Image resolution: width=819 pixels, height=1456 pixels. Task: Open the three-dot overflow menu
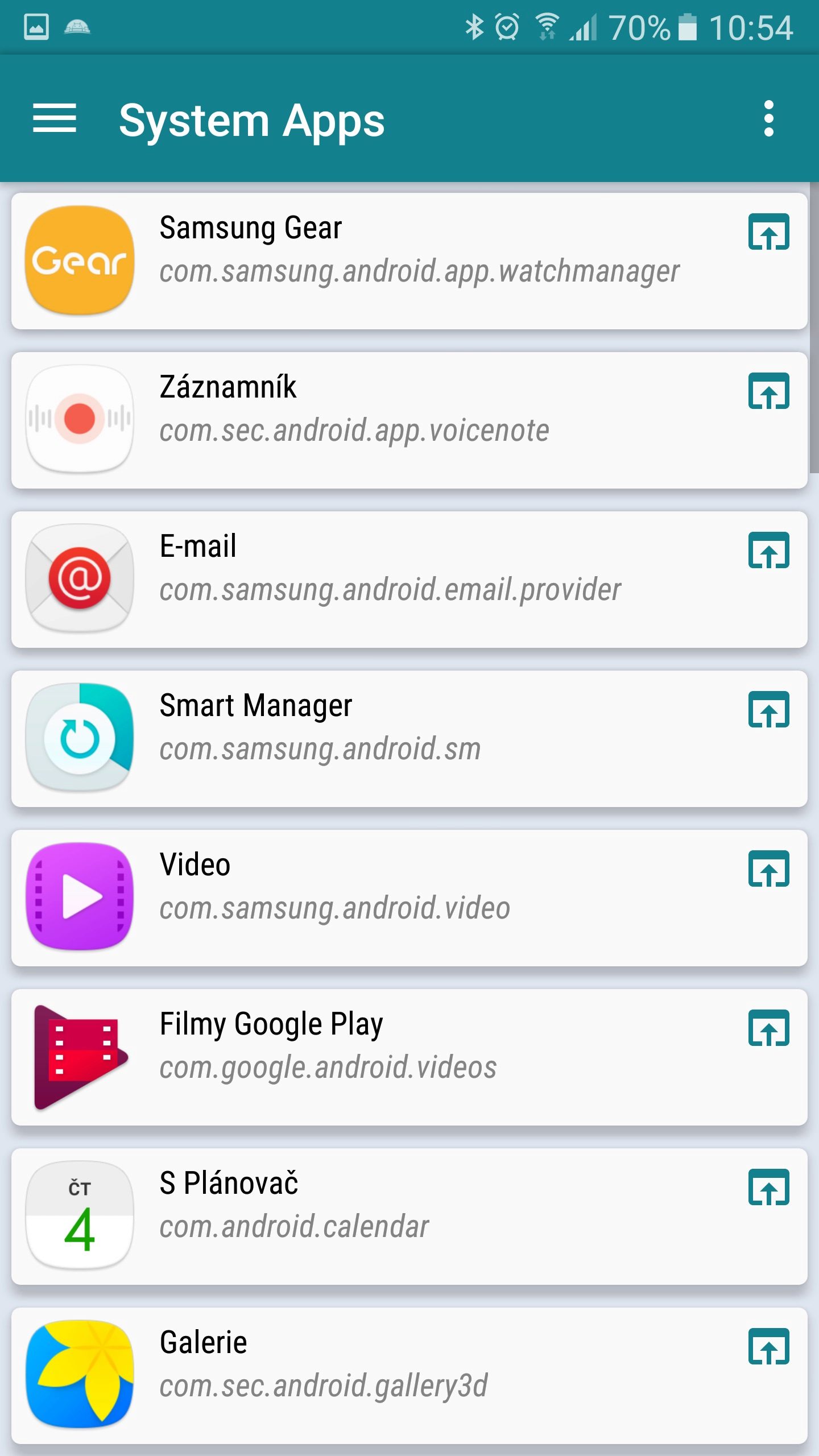pyautogui.click(x=769, y=118)
